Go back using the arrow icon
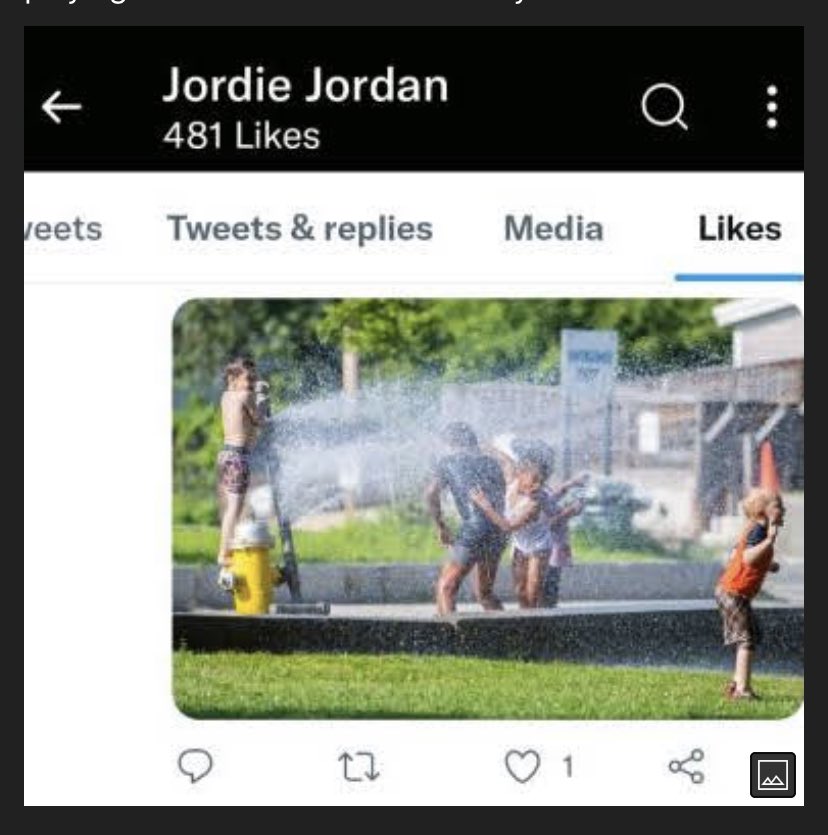This screenshot has height=835, width=828. pyautogui.click(x=61, y=106)
